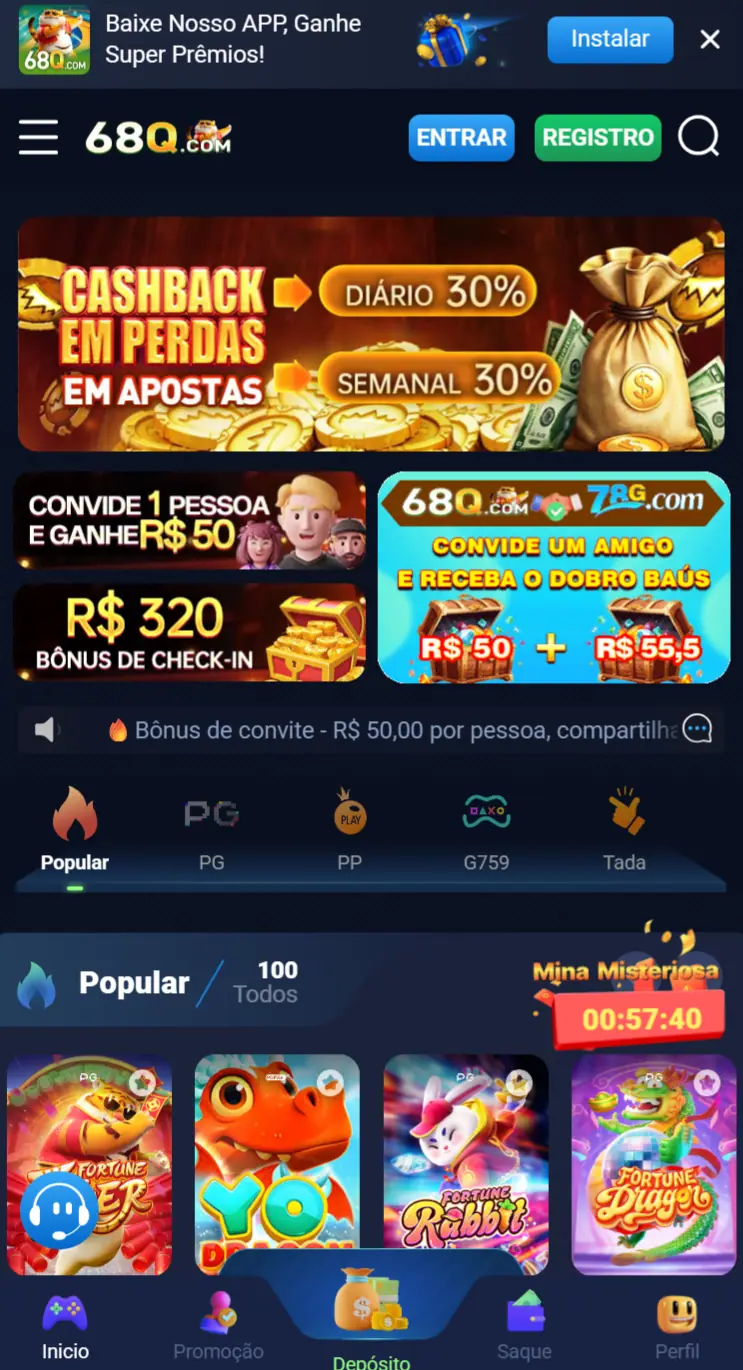This screenshot has height=1370, width=743.
Task: Select the G759 category tab
Action: [x=486, y=830]
